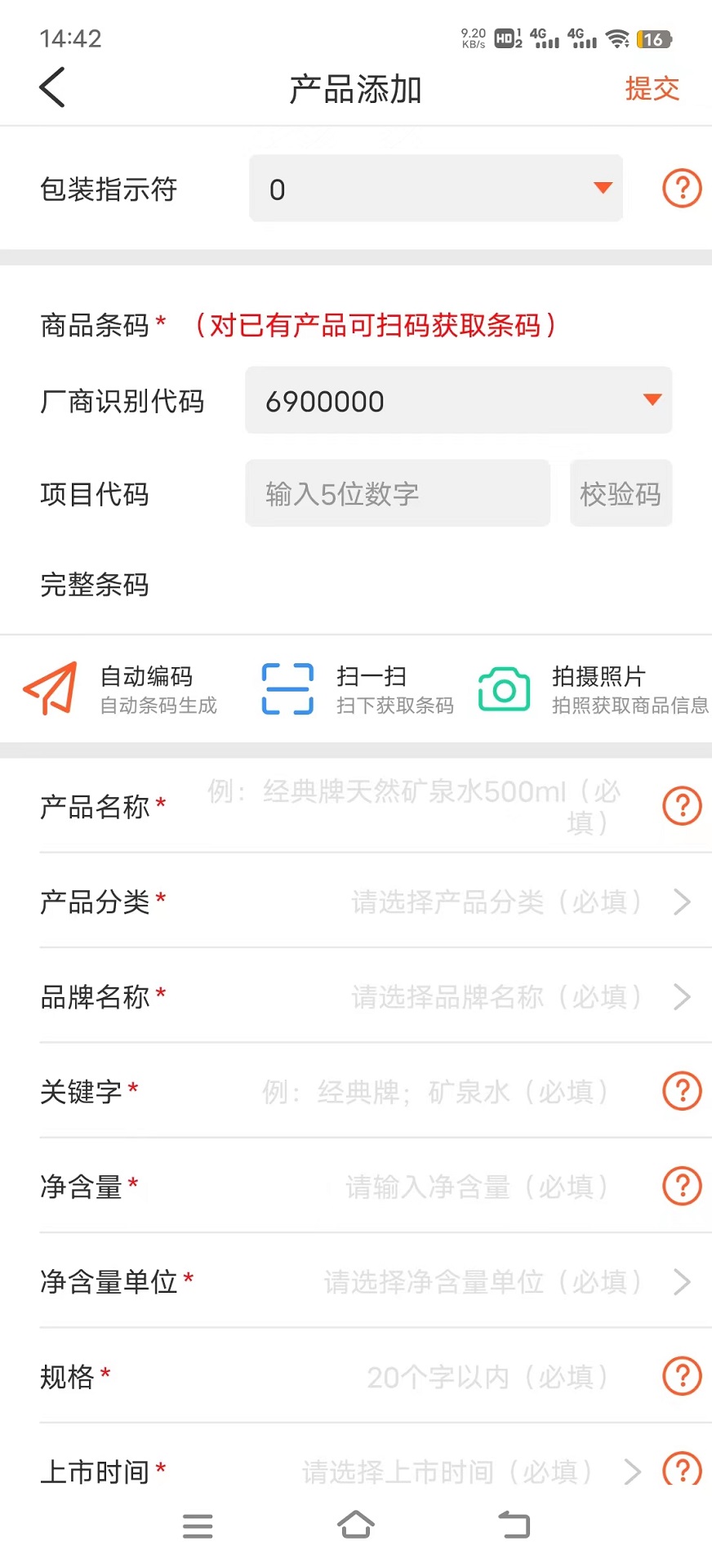
Task: Tap the Android home button
Action: pyautogui.click(x=355, y=1524)
